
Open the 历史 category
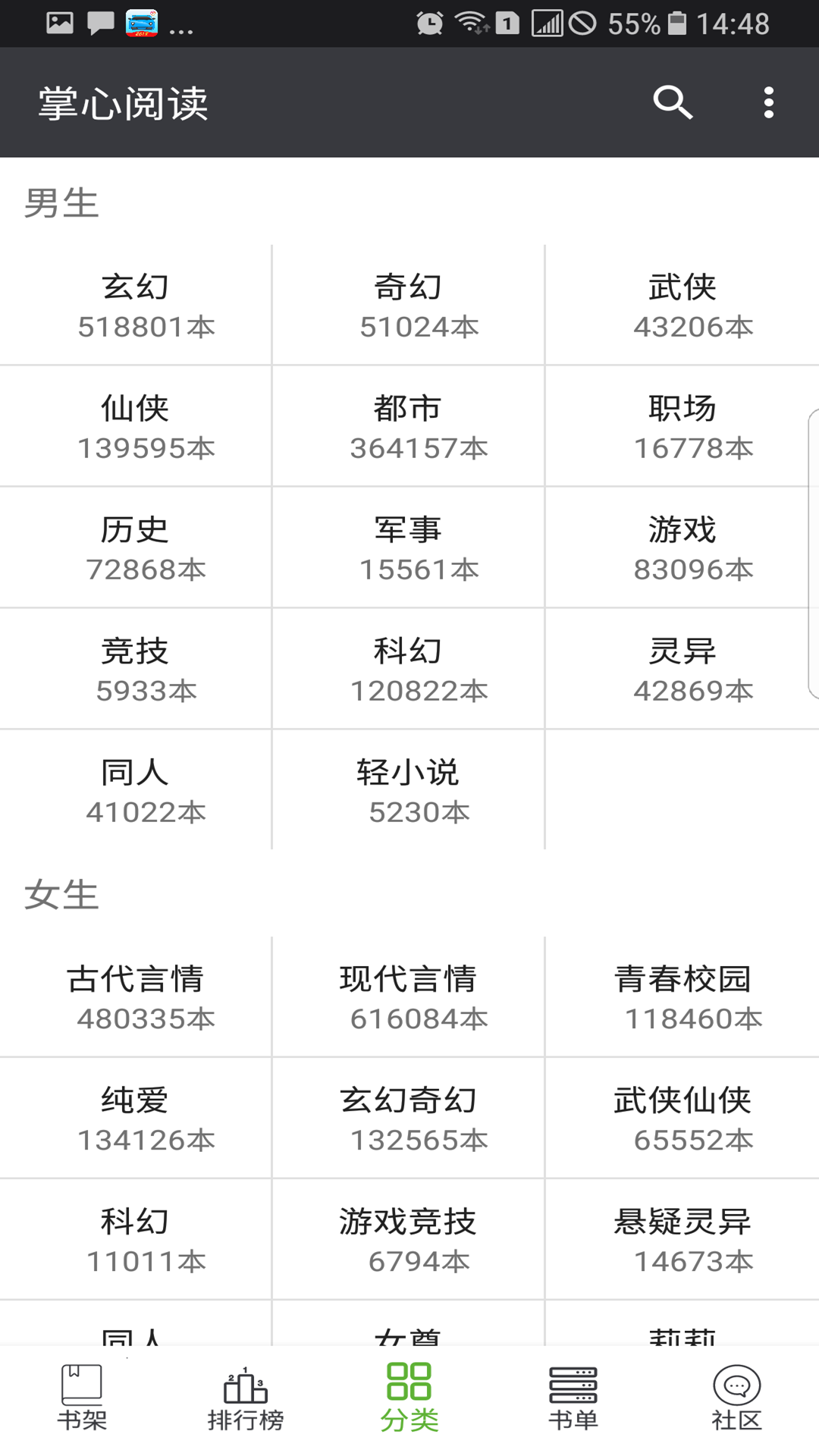(x=136, y=548)
